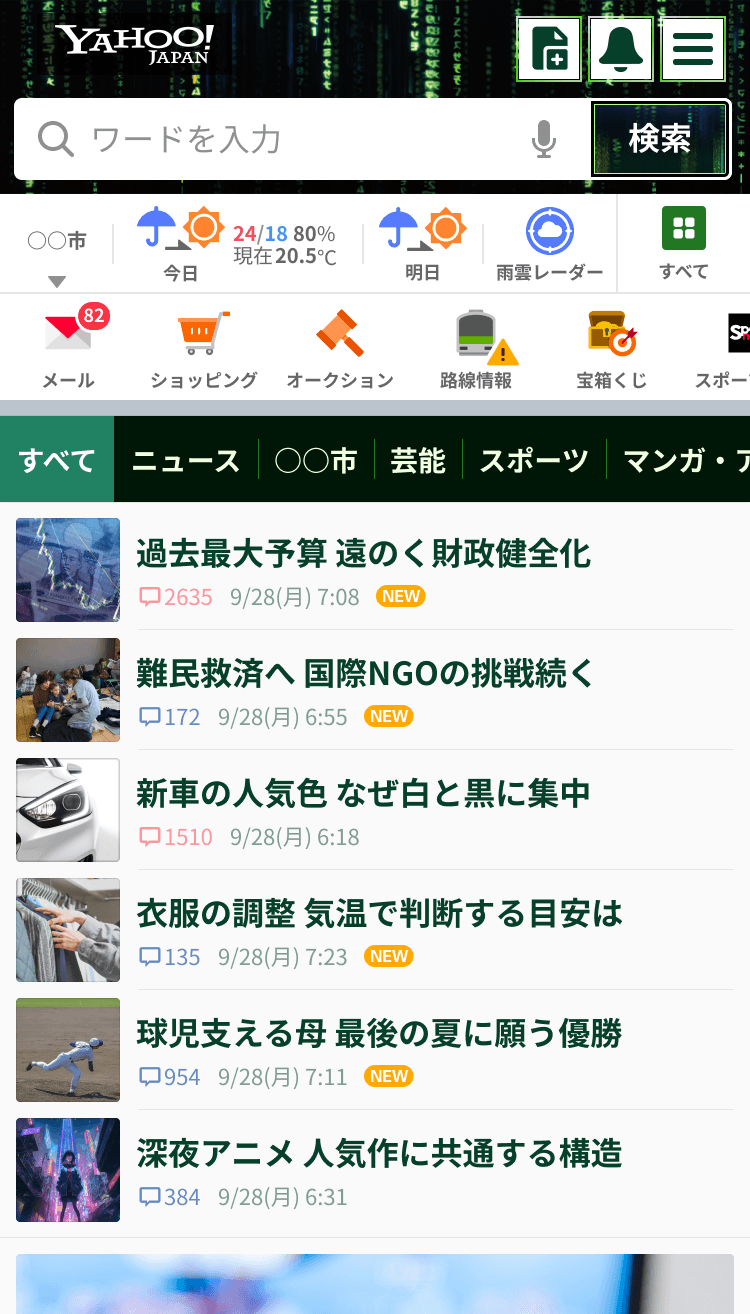Open 宝箱くじ treasure lottery
The width and height of the screenshot is (750, 1314).
(x=611, y=347)
